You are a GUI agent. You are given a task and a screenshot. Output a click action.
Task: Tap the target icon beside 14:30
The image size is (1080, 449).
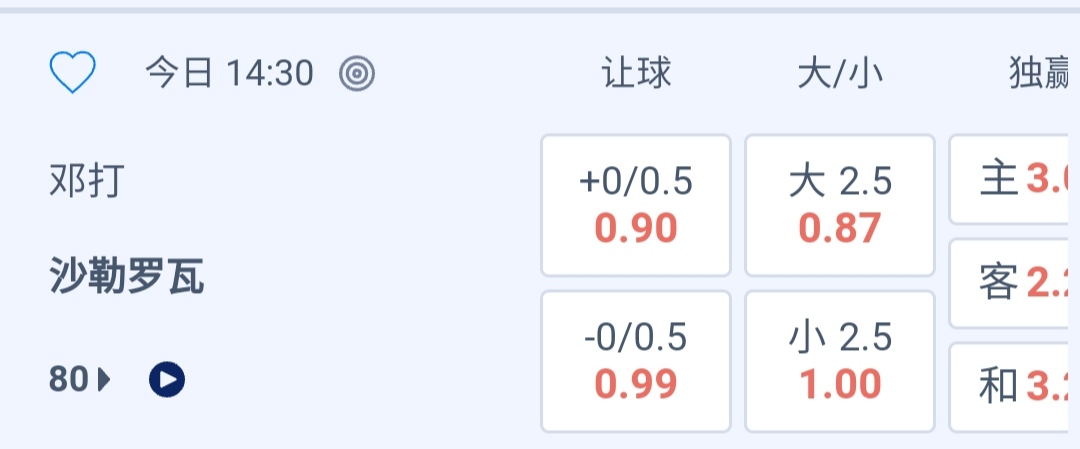(357, 73)
